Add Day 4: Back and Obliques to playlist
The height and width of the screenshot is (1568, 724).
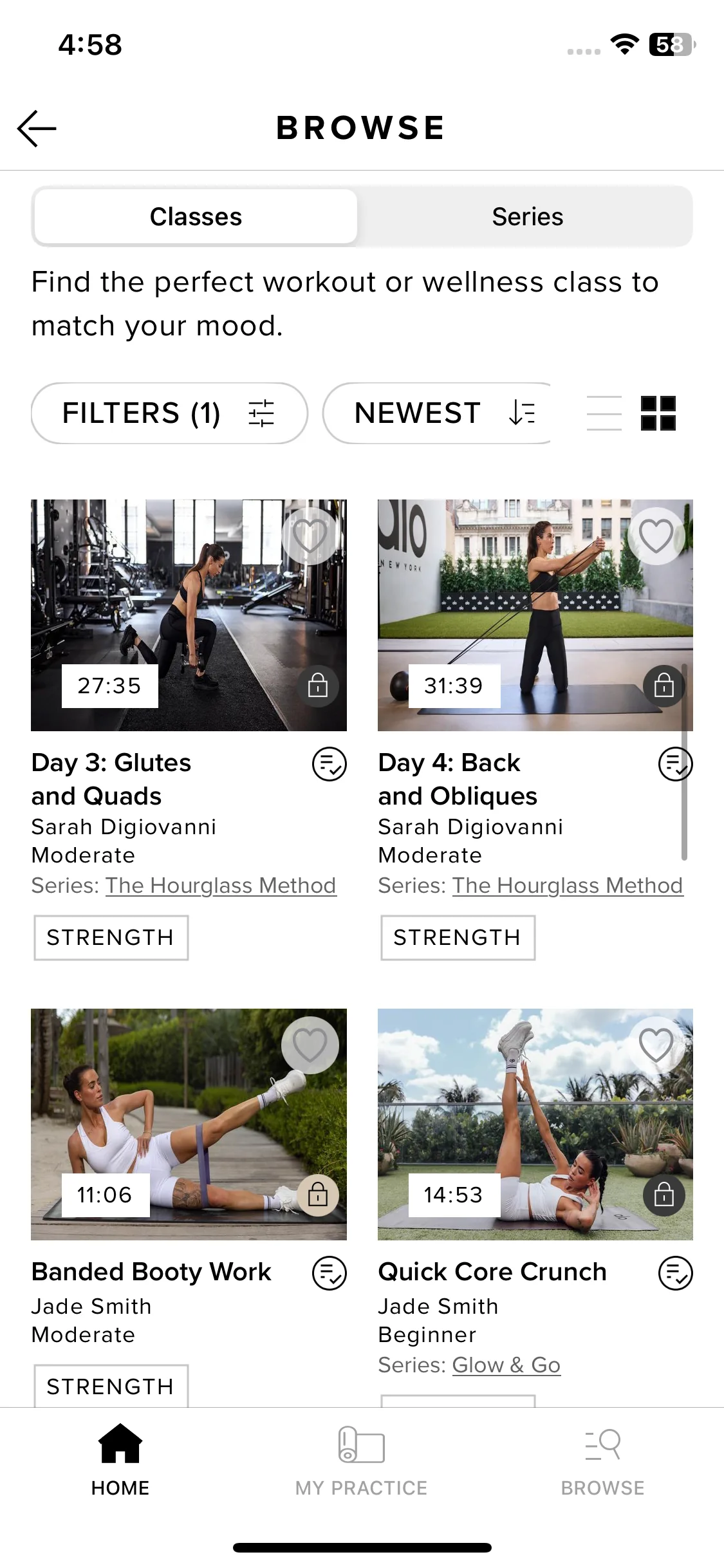674,764
